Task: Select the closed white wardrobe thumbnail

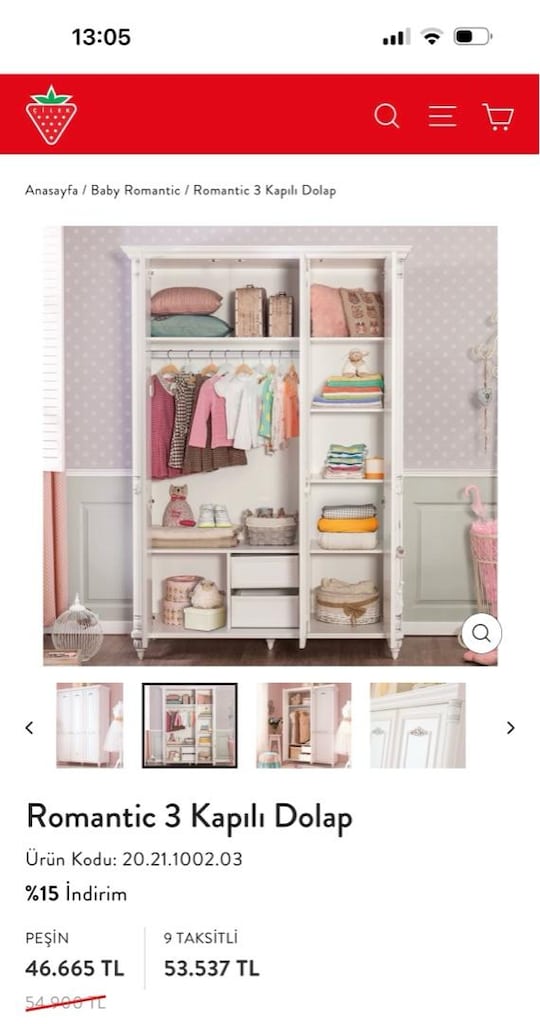Action: pos(89,726)
